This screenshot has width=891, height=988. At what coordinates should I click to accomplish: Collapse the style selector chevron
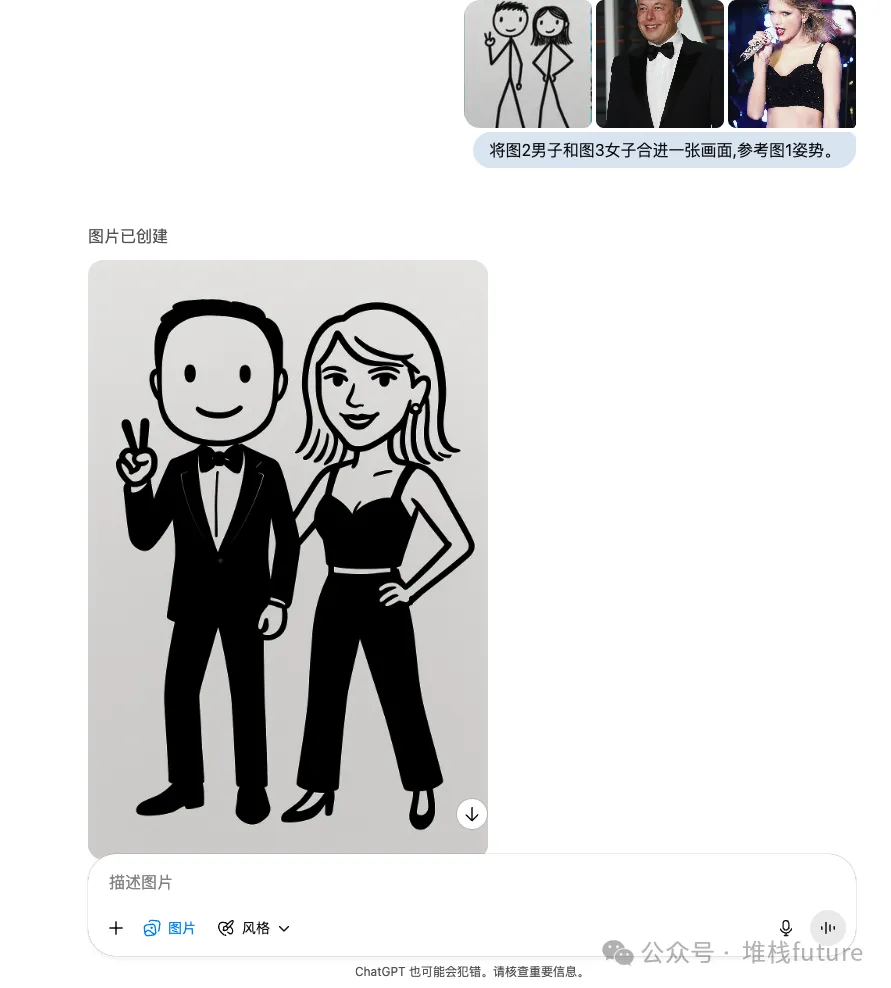(283, 928)
